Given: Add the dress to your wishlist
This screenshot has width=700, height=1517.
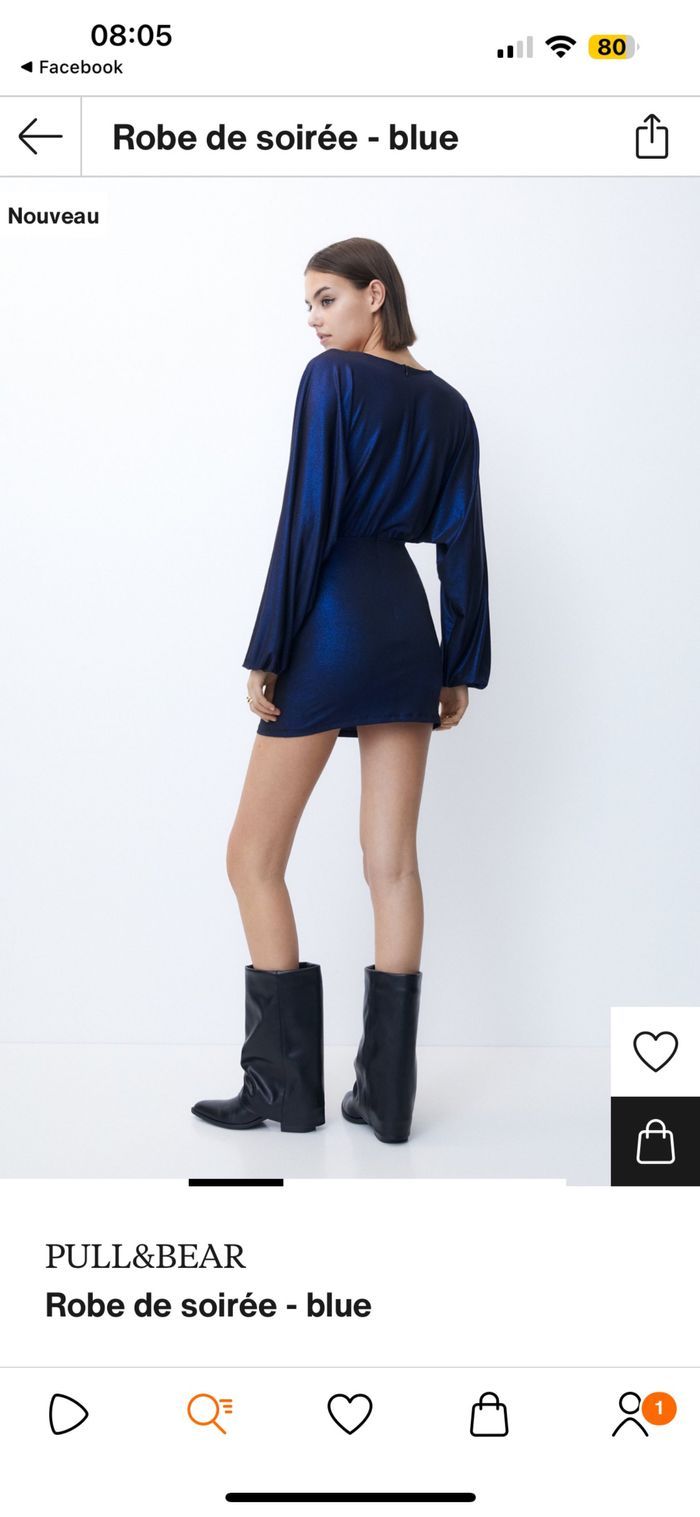Looking at the screenshot, I should click(655, 1051).
